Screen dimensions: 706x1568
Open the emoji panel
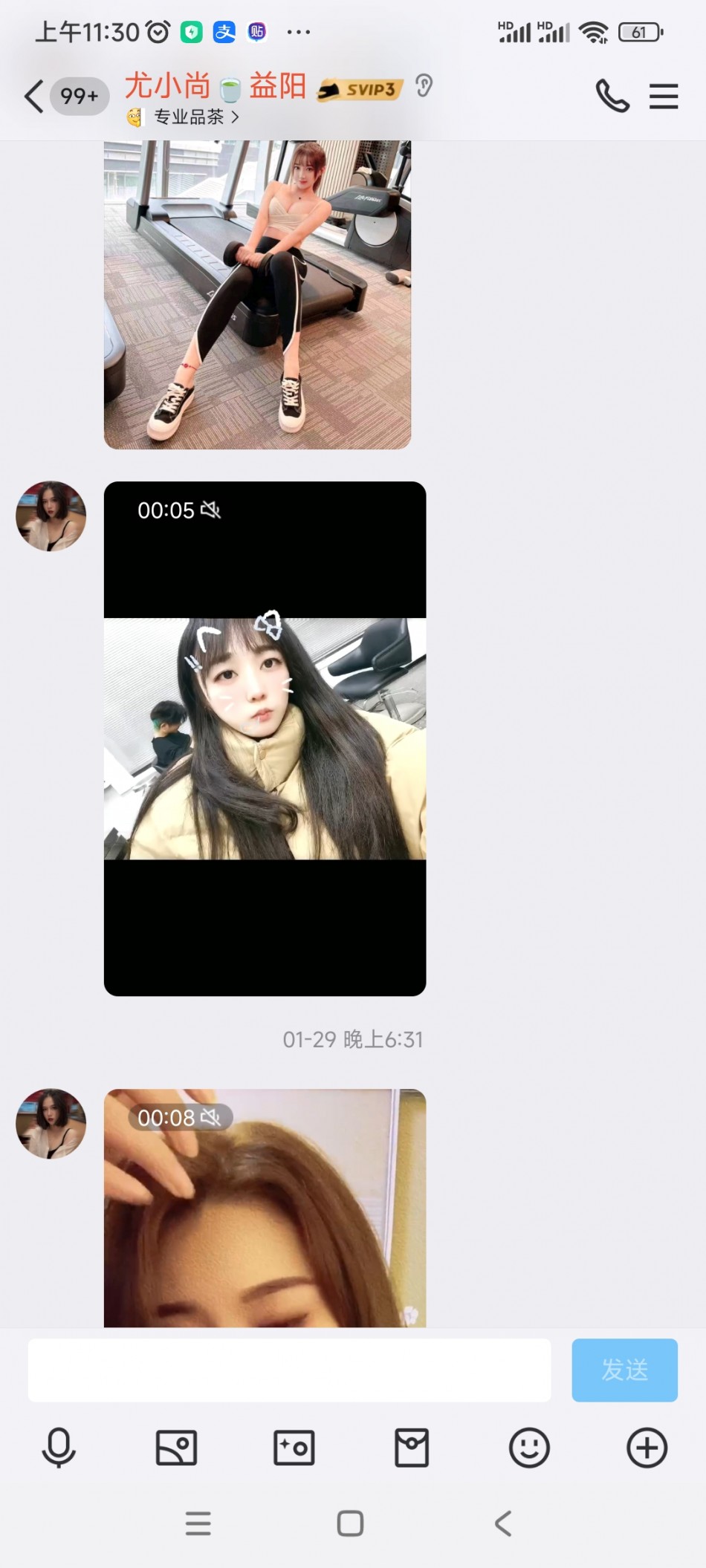pyautogui.click(x=529, y=1448)
